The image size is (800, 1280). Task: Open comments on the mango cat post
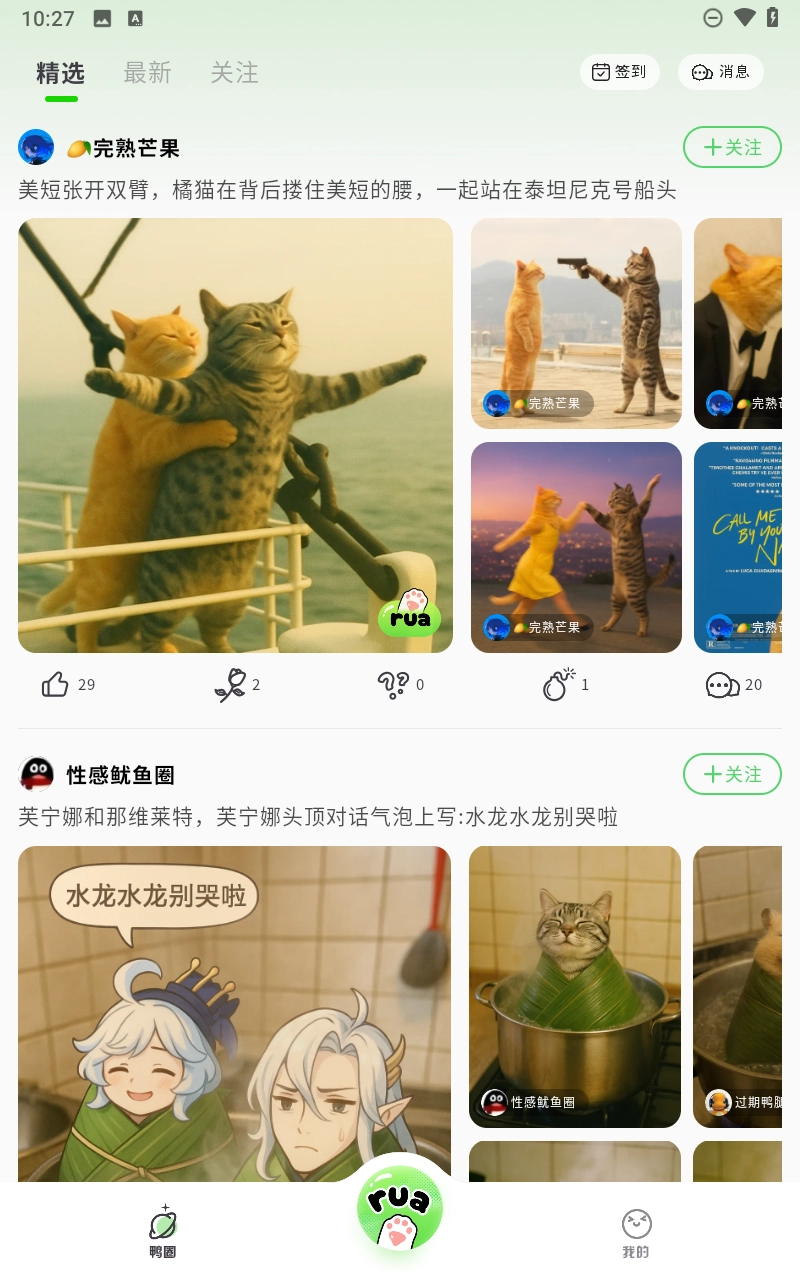coord(722,684)
